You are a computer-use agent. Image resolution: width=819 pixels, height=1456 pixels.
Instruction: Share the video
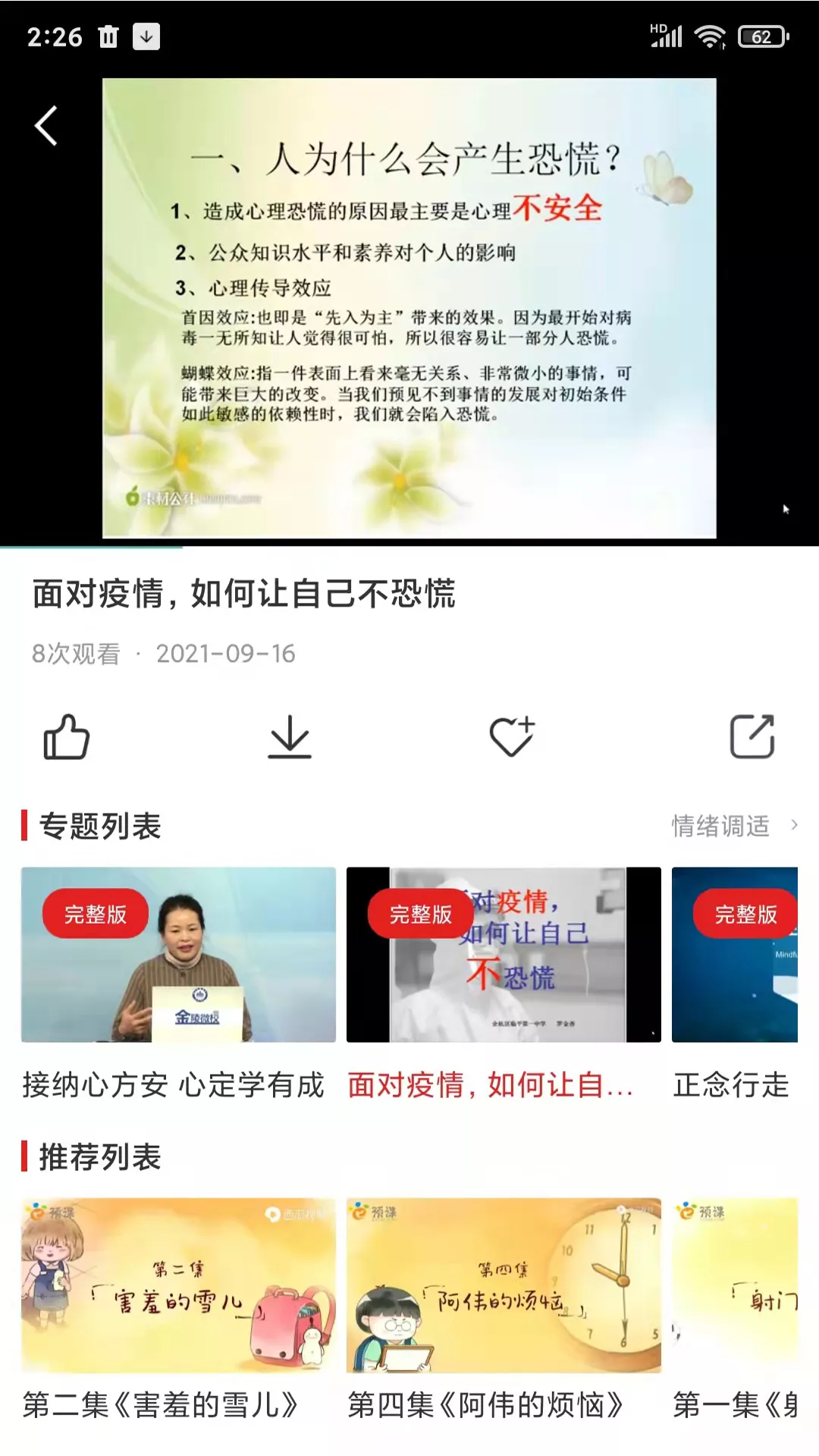(752, 736)
